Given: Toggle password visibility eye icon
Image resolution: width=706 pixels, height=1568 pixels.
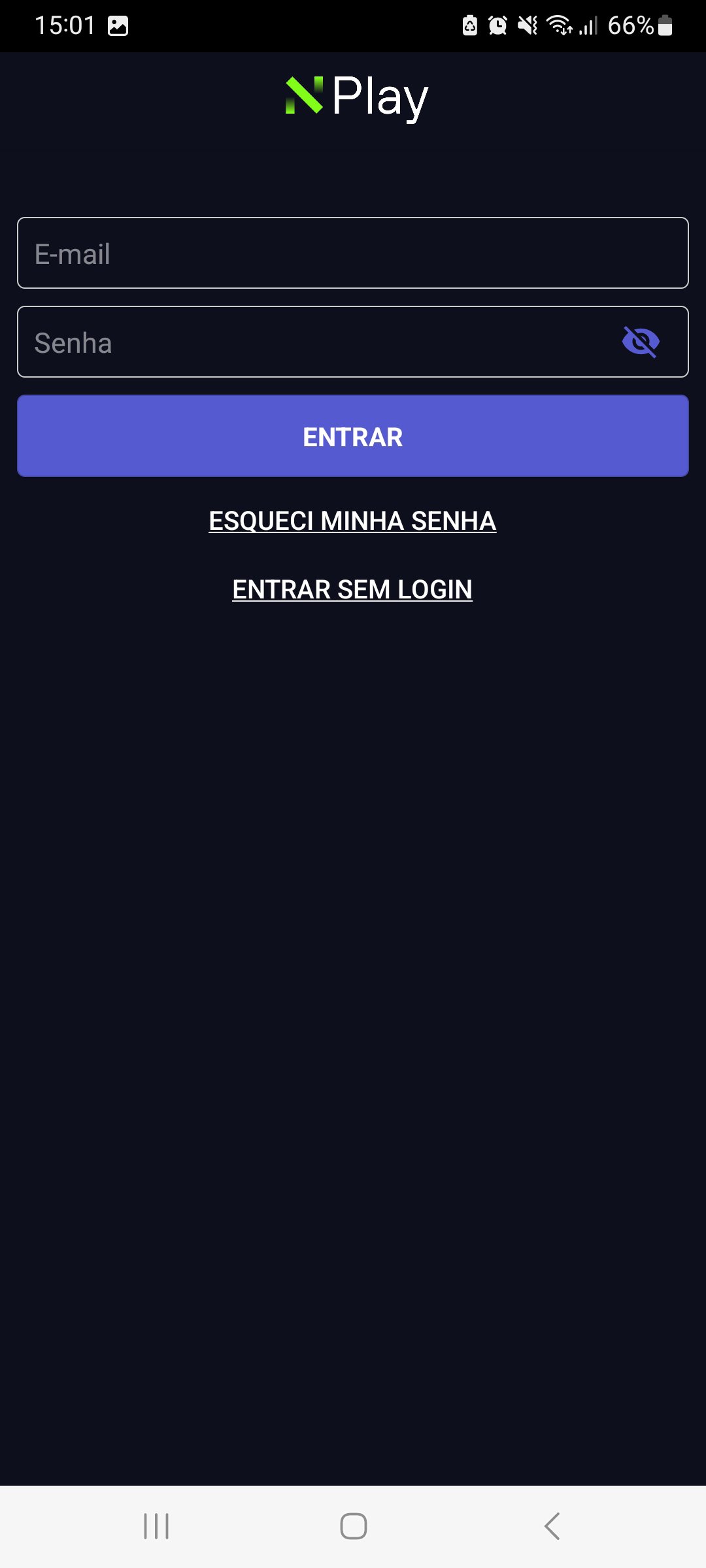Looking at the screenshot, I should pos(641,342).
